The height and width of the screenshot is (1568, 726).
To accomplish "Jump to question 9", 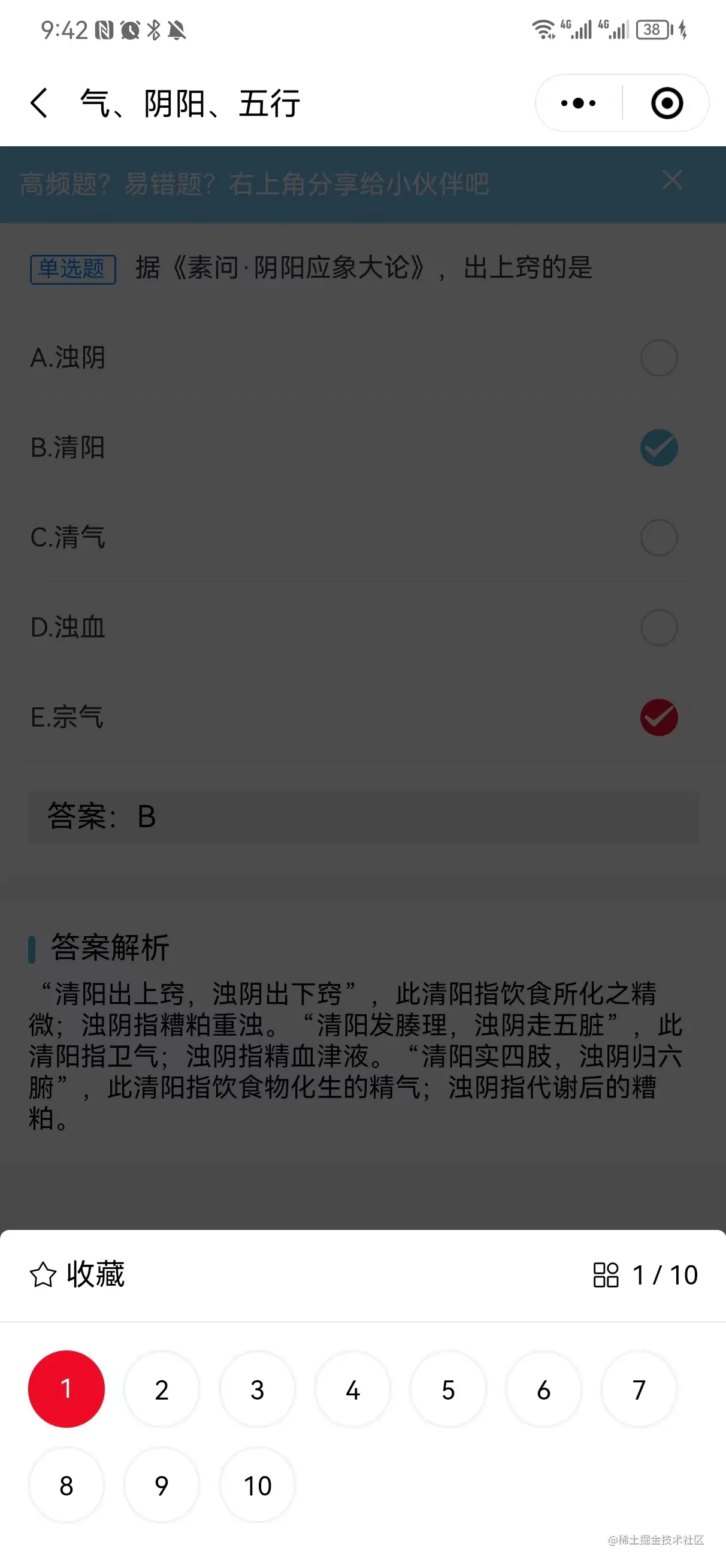I will [162, 1485].
